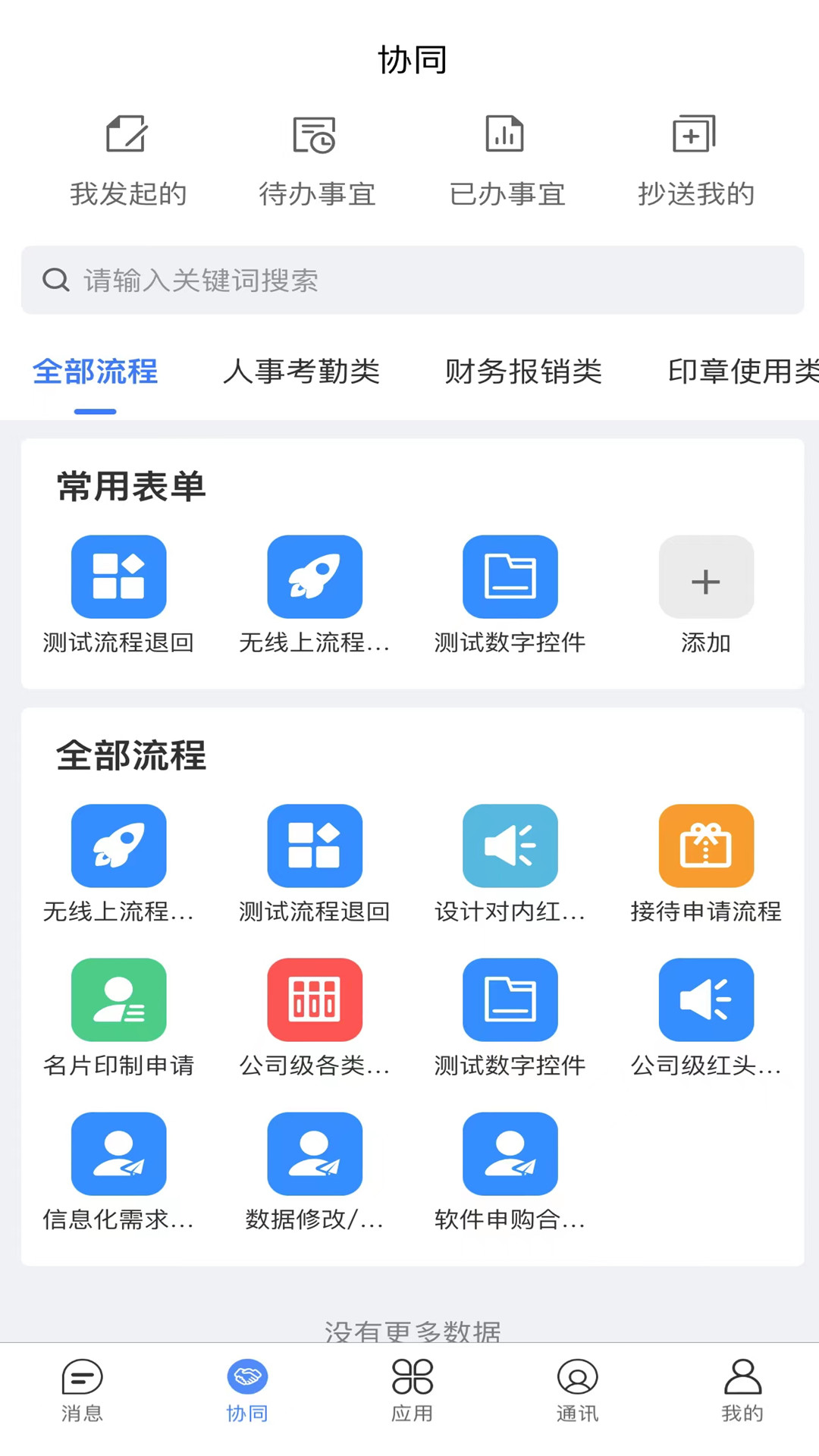Open 待办事宜 list

[317, 161]
